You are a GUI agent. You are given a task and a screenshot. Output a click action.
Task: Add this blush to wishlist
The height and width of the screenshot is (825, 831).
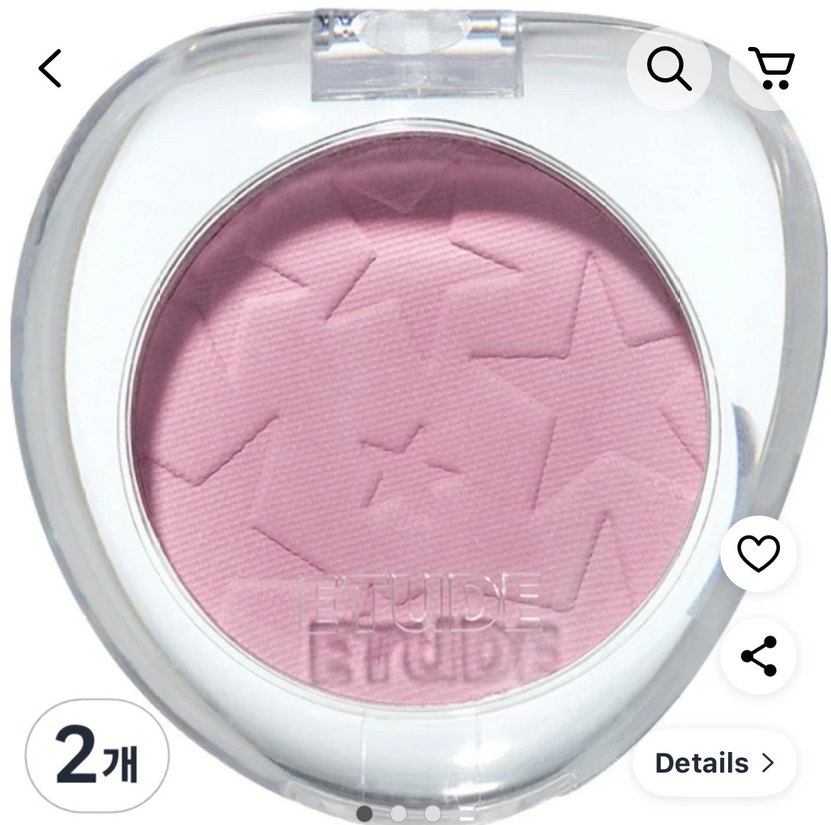758,553
